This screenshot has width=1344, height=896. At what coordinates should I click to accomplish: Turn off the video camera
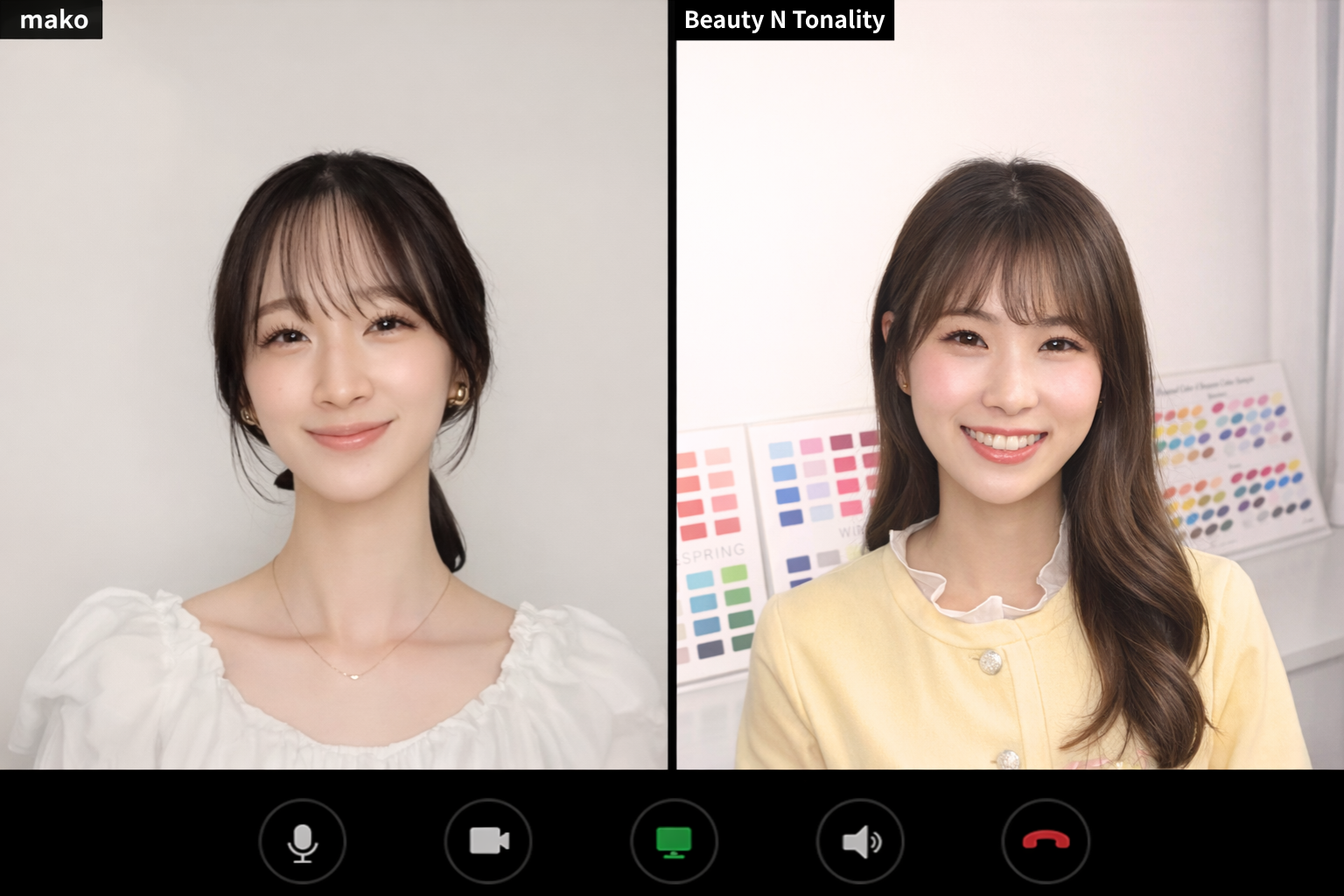pos(488,842)
